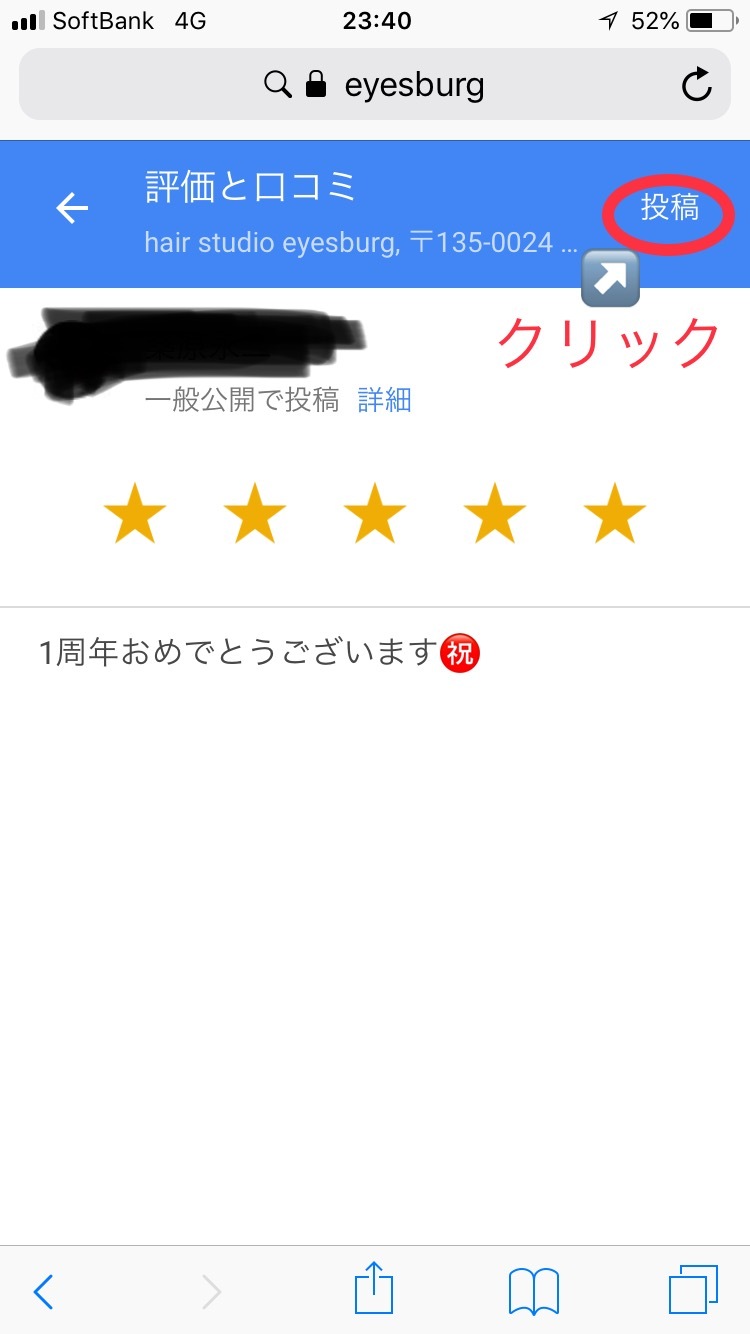
Task: Tap 投稿 to post the review
Action: click(x=669, y=209)
